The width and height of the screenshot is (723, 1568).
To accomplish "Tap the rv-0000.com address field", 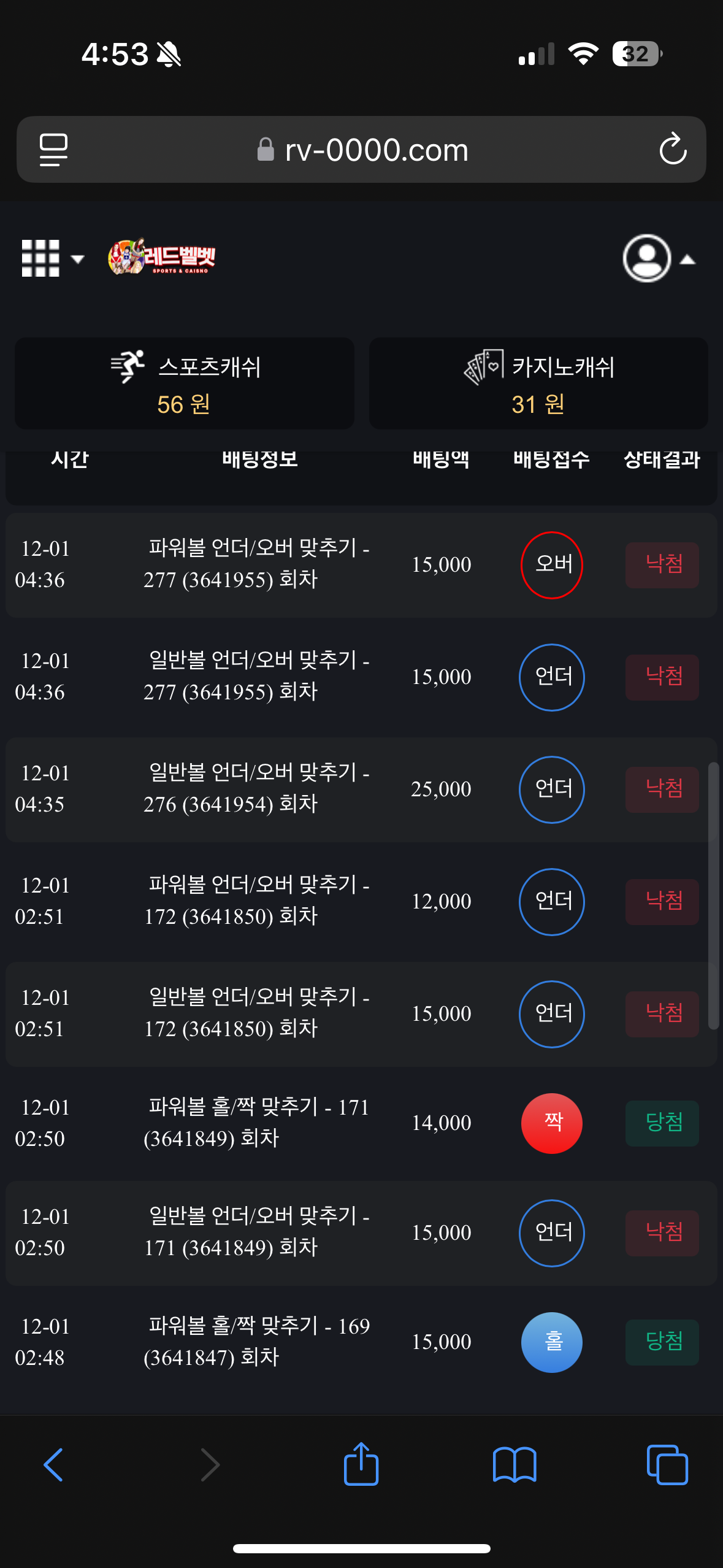I will [x=362, y=150].
